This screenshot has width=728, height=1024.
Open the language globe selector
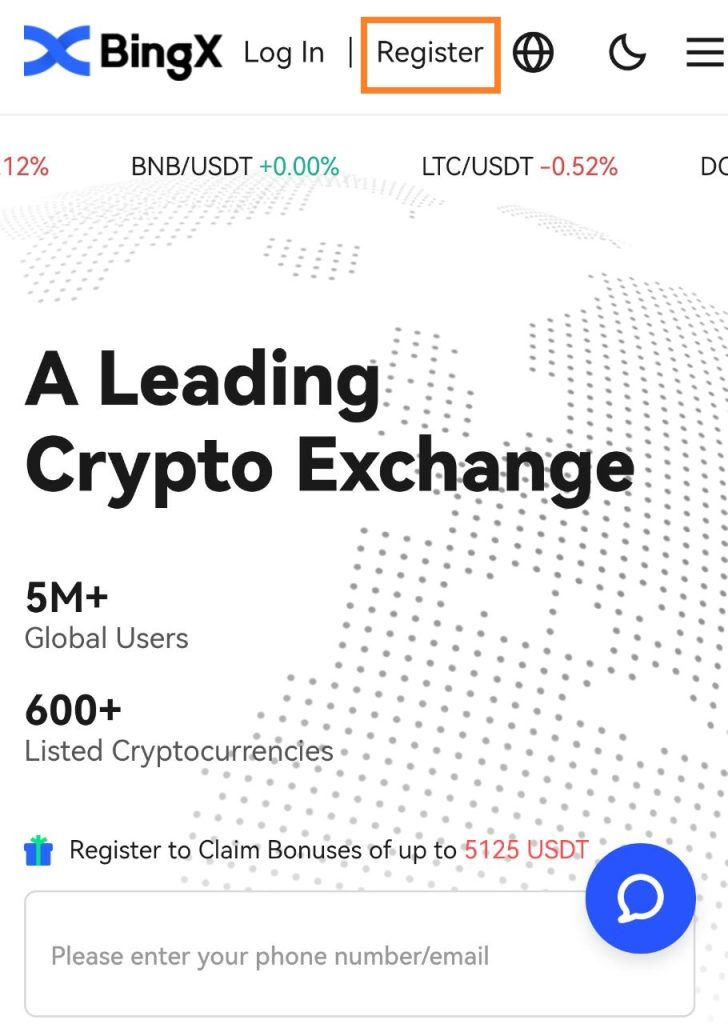click(533, 53)
